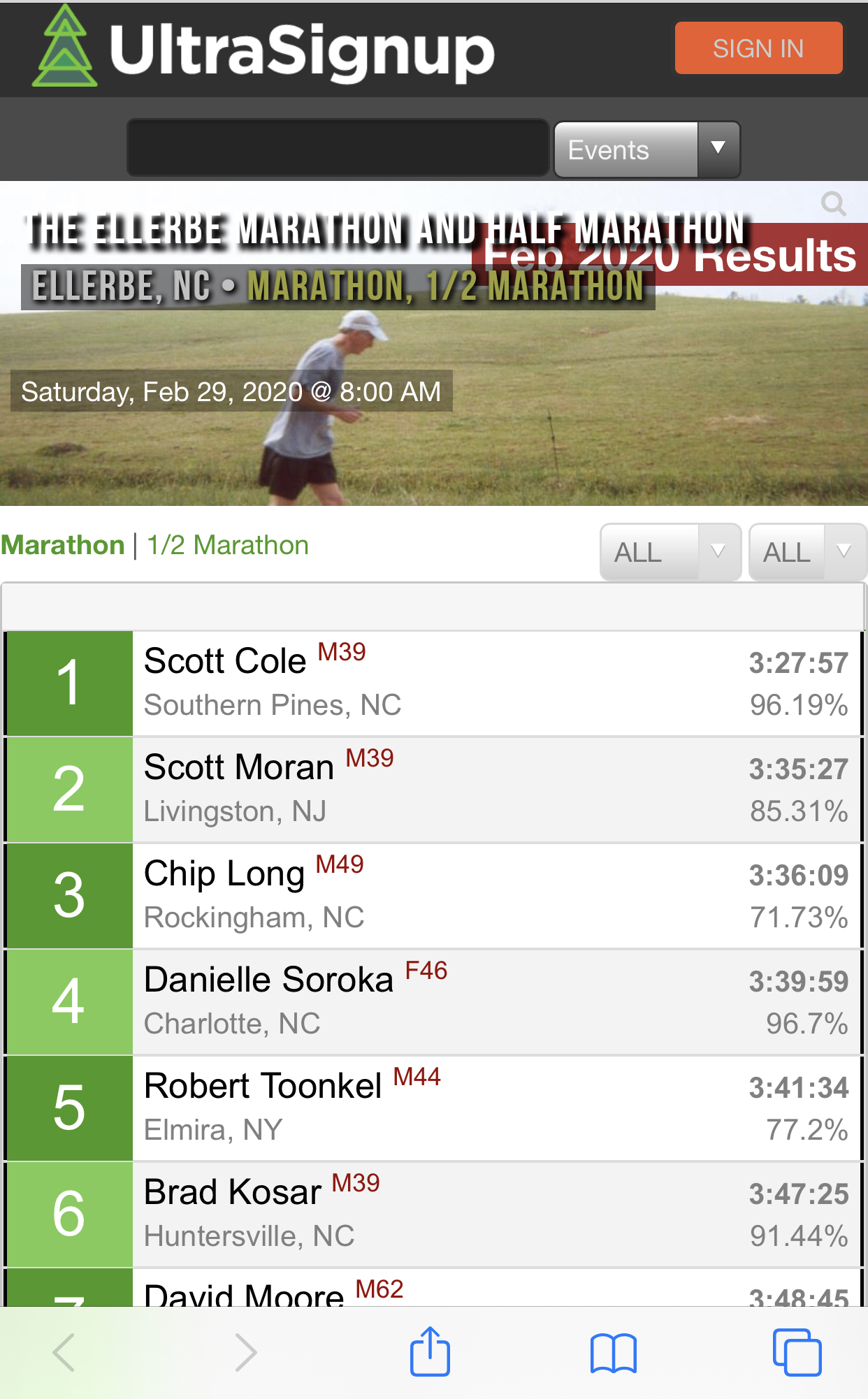The image size is (868, 1399).
Task: Open Scott Moran's result row
Action: [x=433, y=790]
